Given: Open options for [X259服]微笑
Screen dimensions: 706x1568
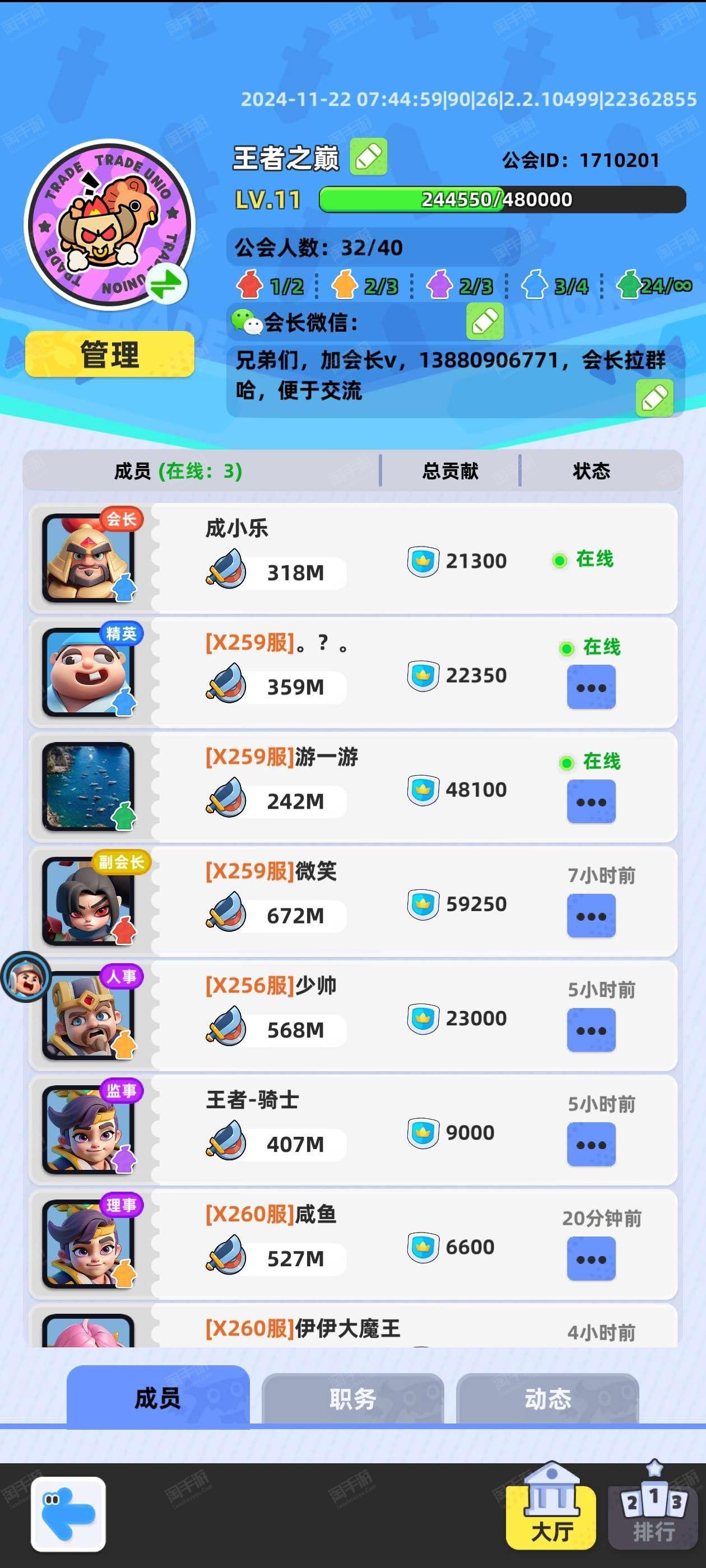Looking at the screenshot, I should tap(591, 916).
